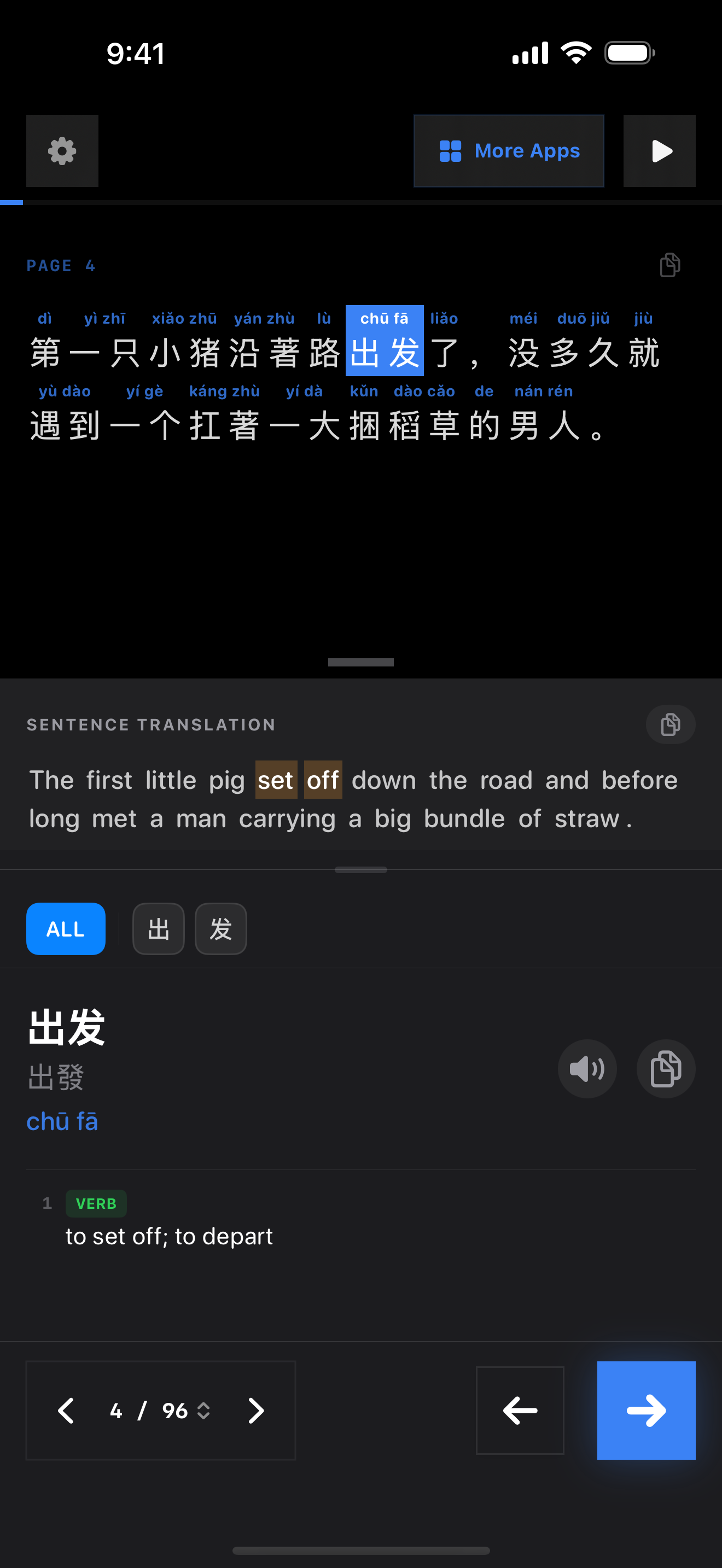This screenshot has width=722, height=1568.
Task: Open settings gear
Action: 62,151
